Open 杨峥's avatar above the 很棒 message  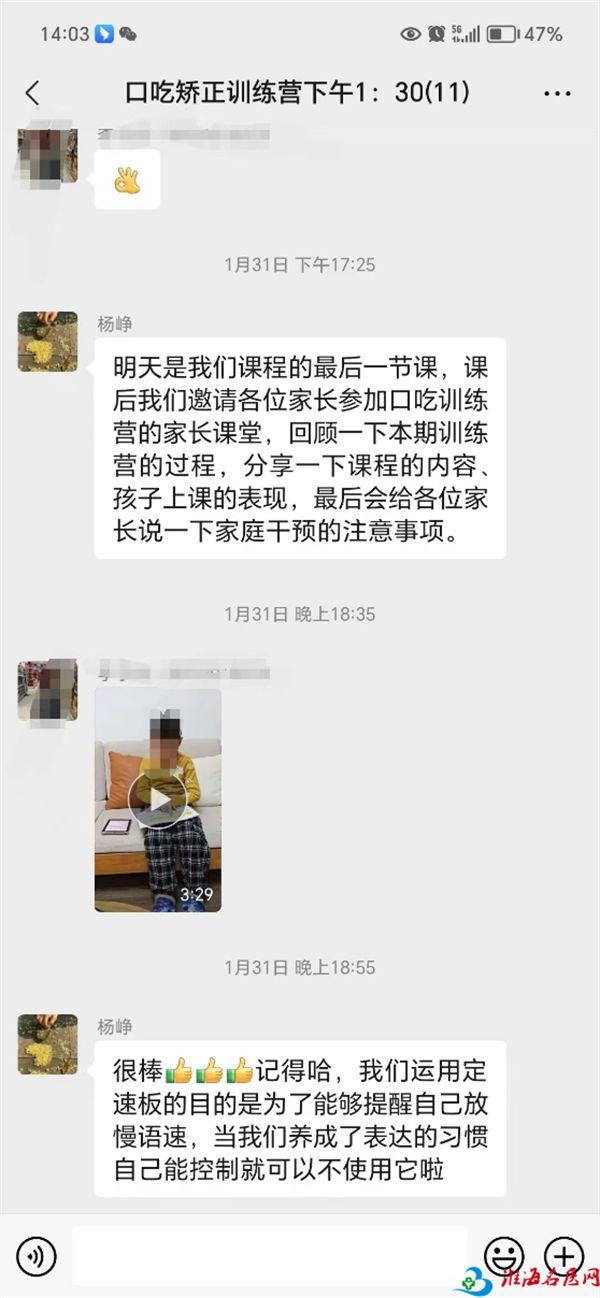pyautogui.click(x=47, y=1044)
